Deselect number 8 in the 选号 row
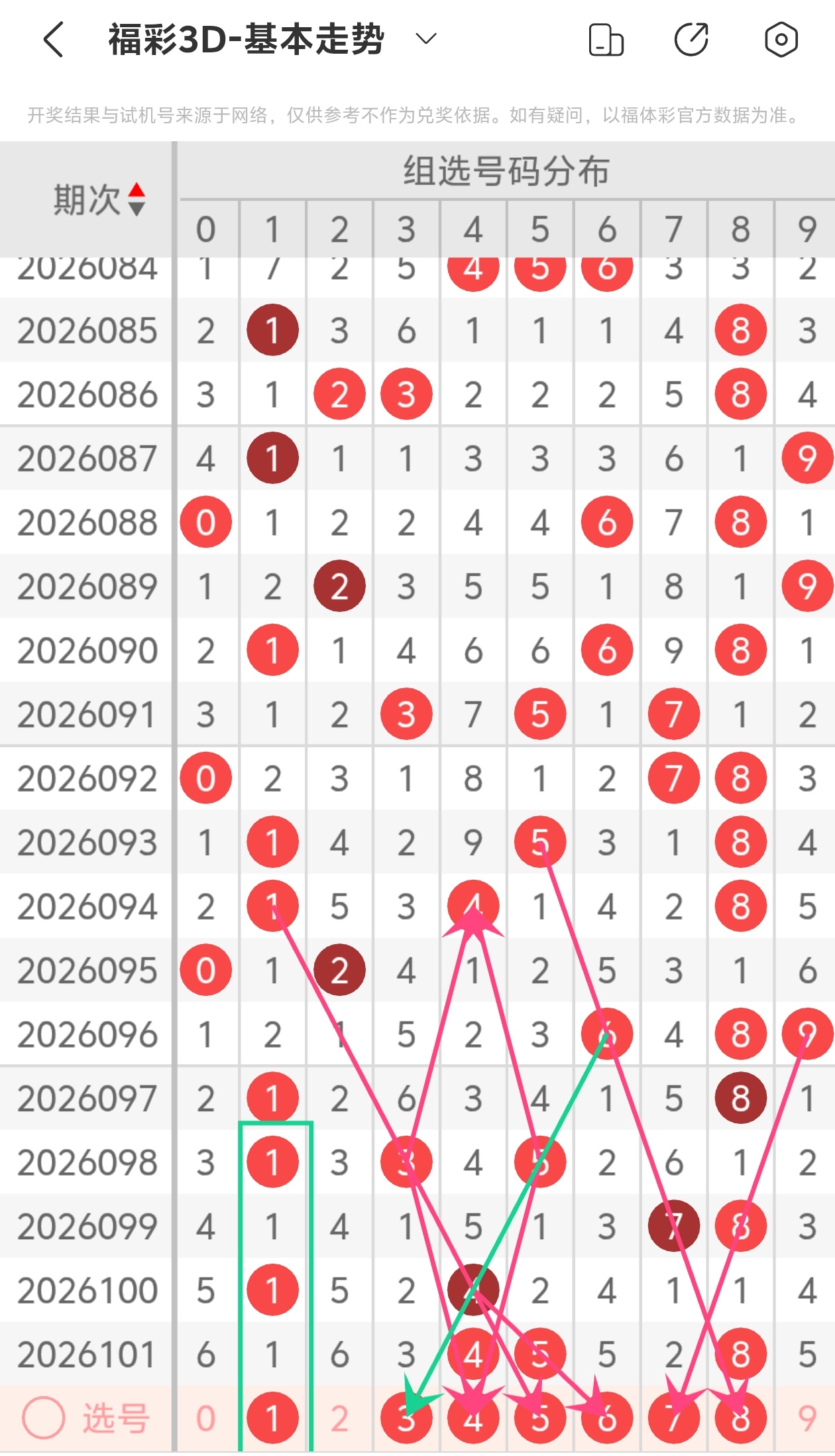The width and height of the screenshot is (835, 1456). pos(741,1418)
